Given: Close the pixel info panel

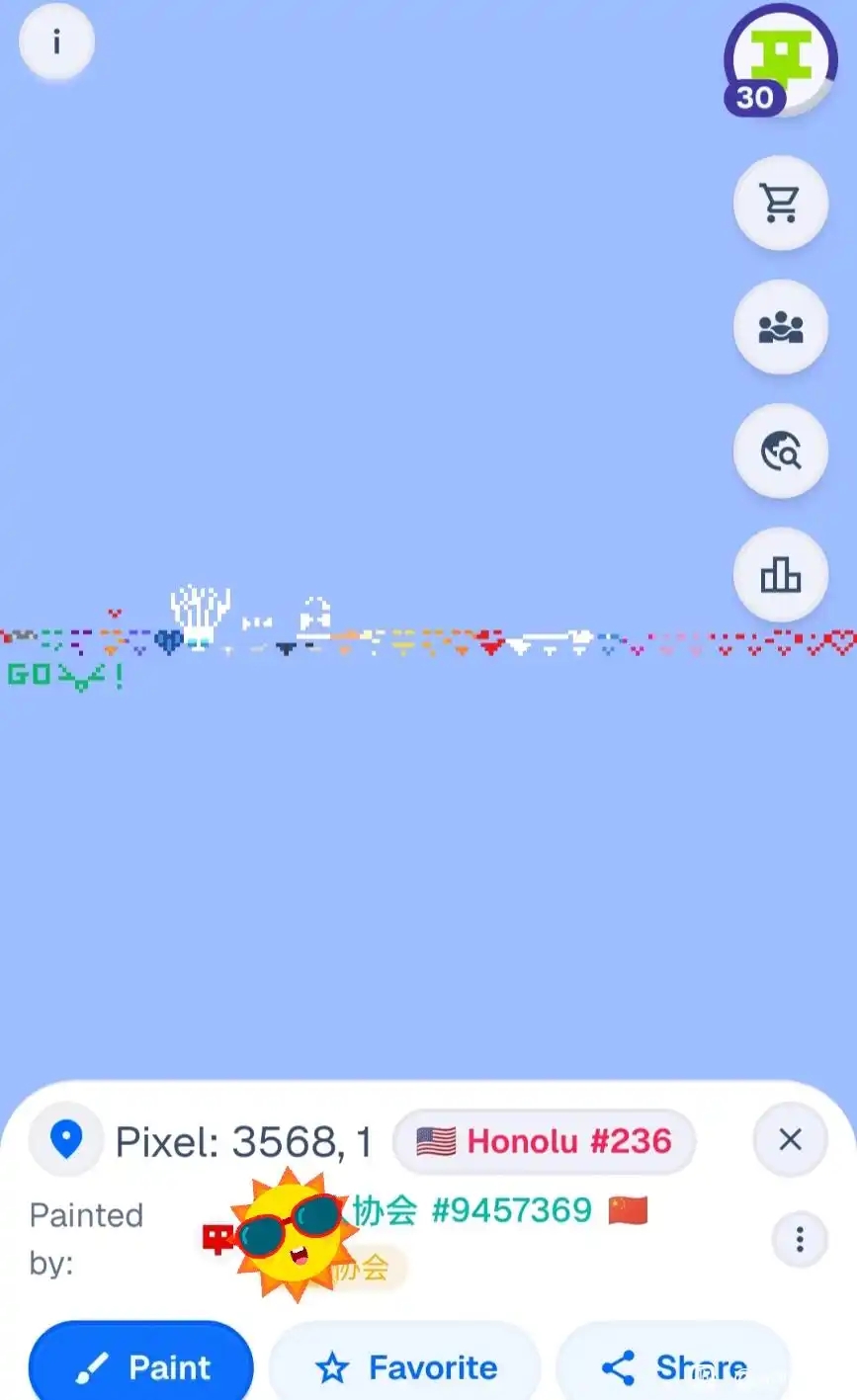Looking at the screenshot, I should pyautogui.click(x=790, y=1140).
